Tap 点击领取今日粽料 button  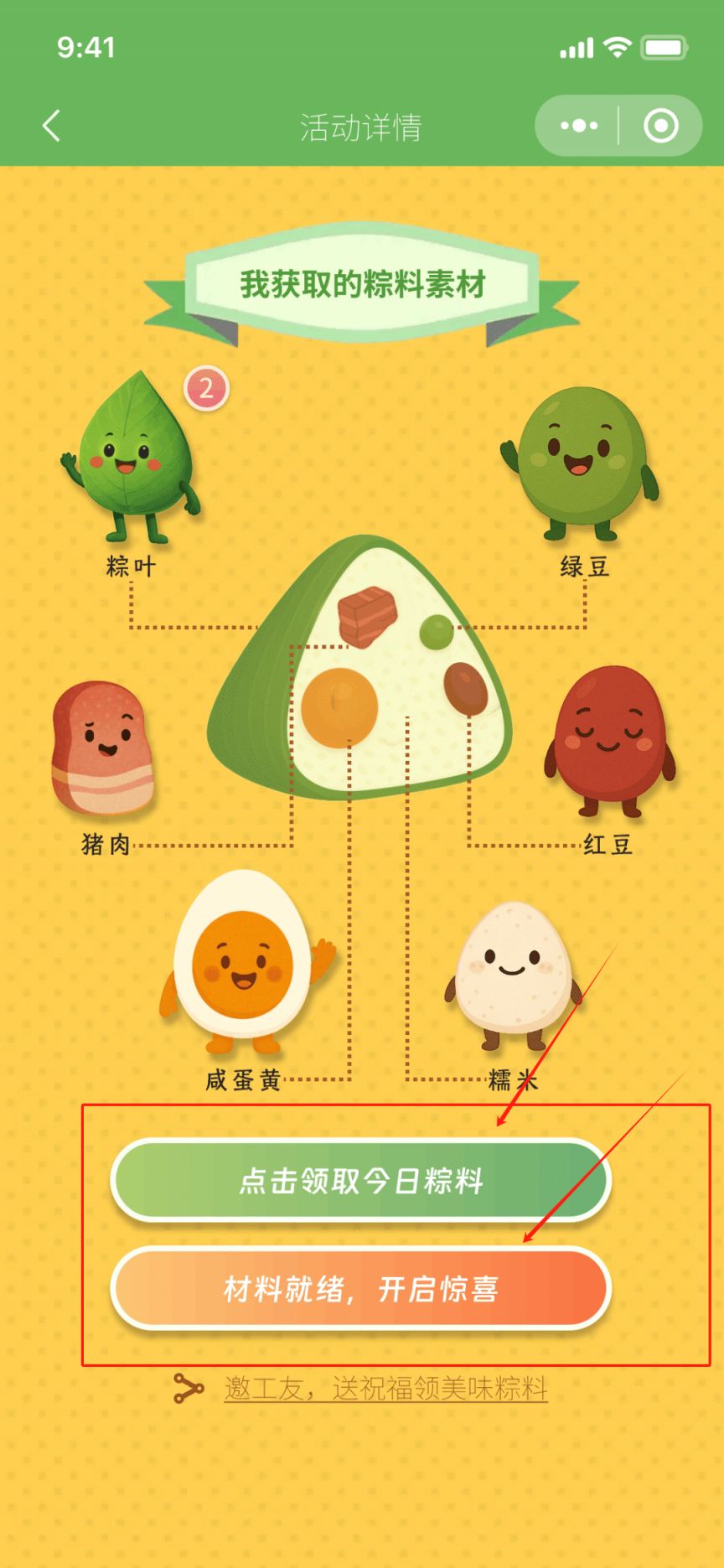pyautogui.click(x=360, y=1181)
